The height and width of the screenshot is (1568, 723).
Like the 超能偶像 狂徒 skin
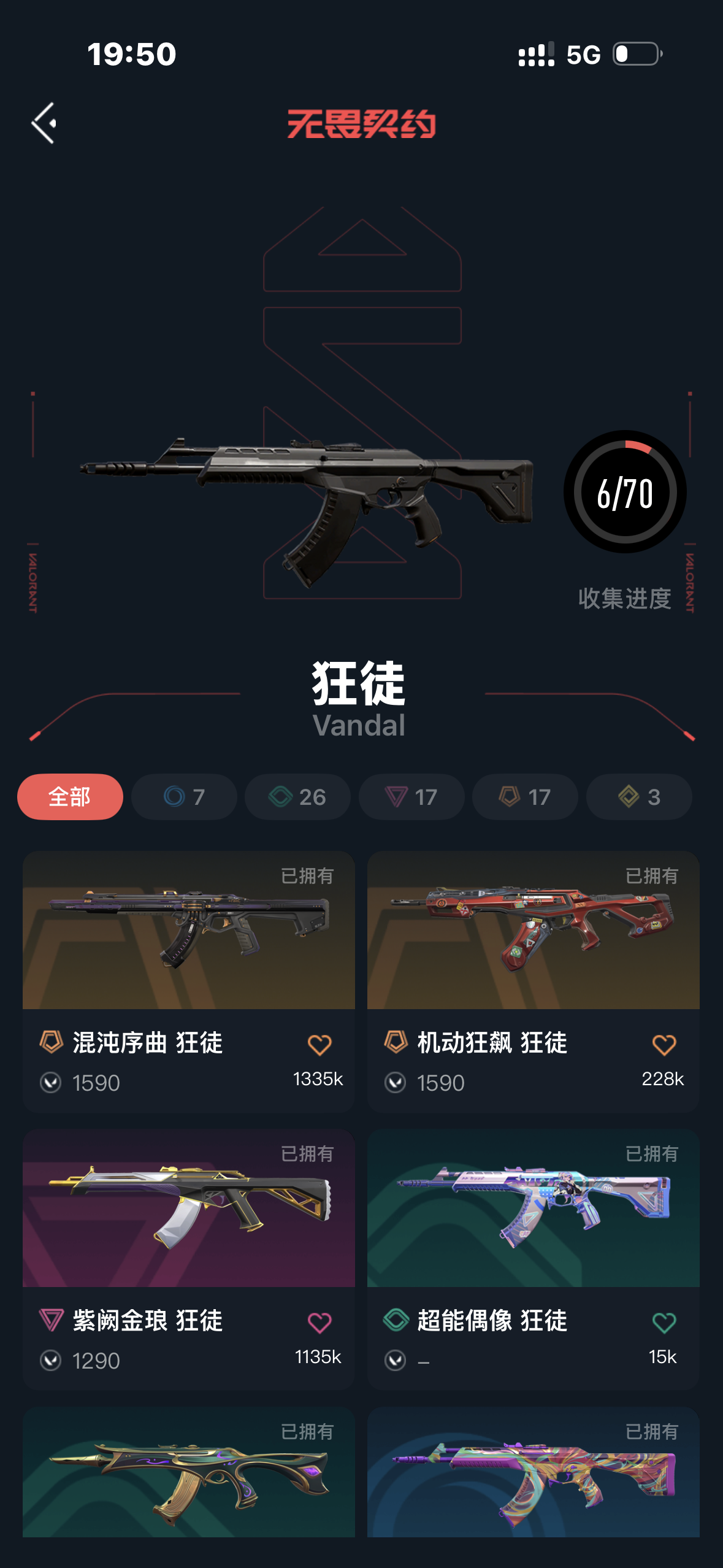coord(664,1323)
